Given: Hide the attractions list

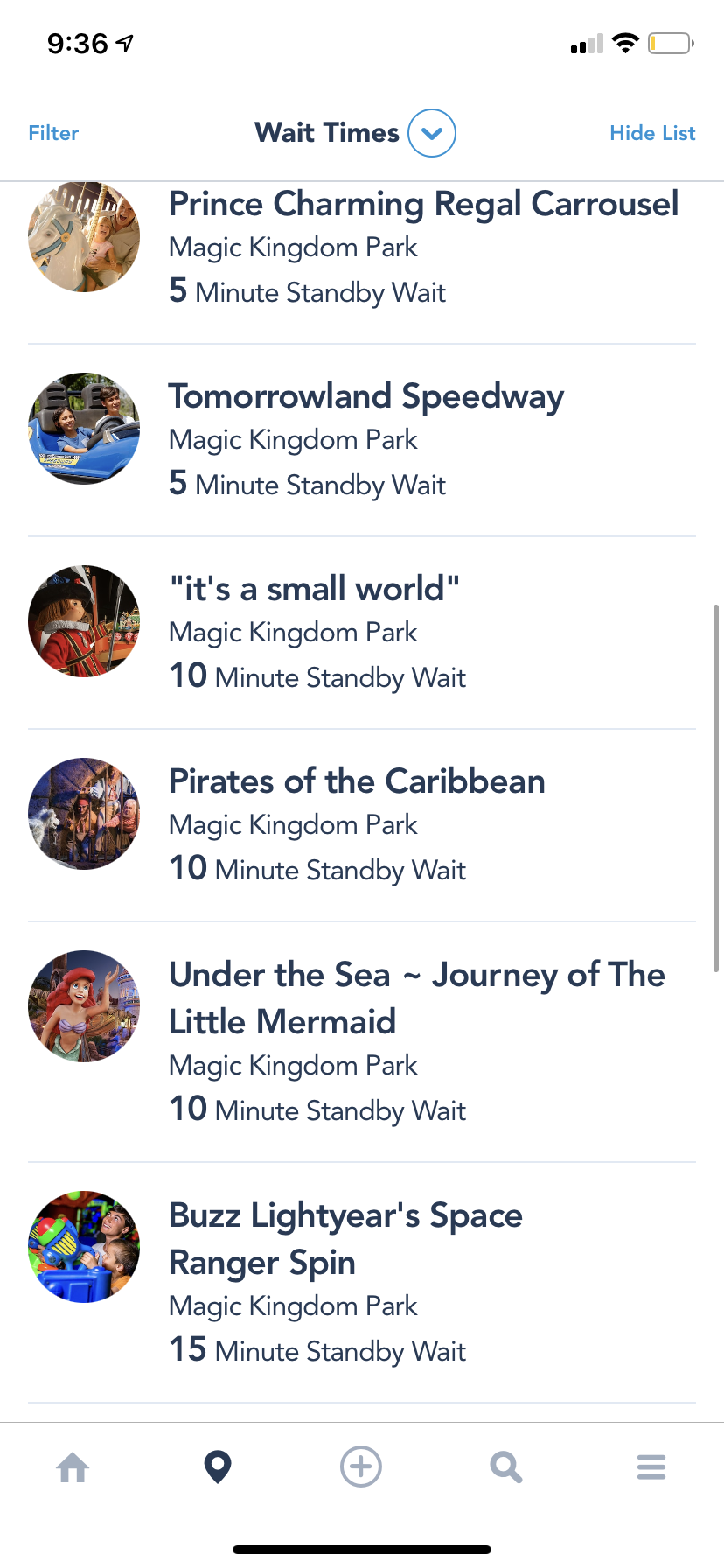Looking at the screenshot, I should click(x=652, y=133).
